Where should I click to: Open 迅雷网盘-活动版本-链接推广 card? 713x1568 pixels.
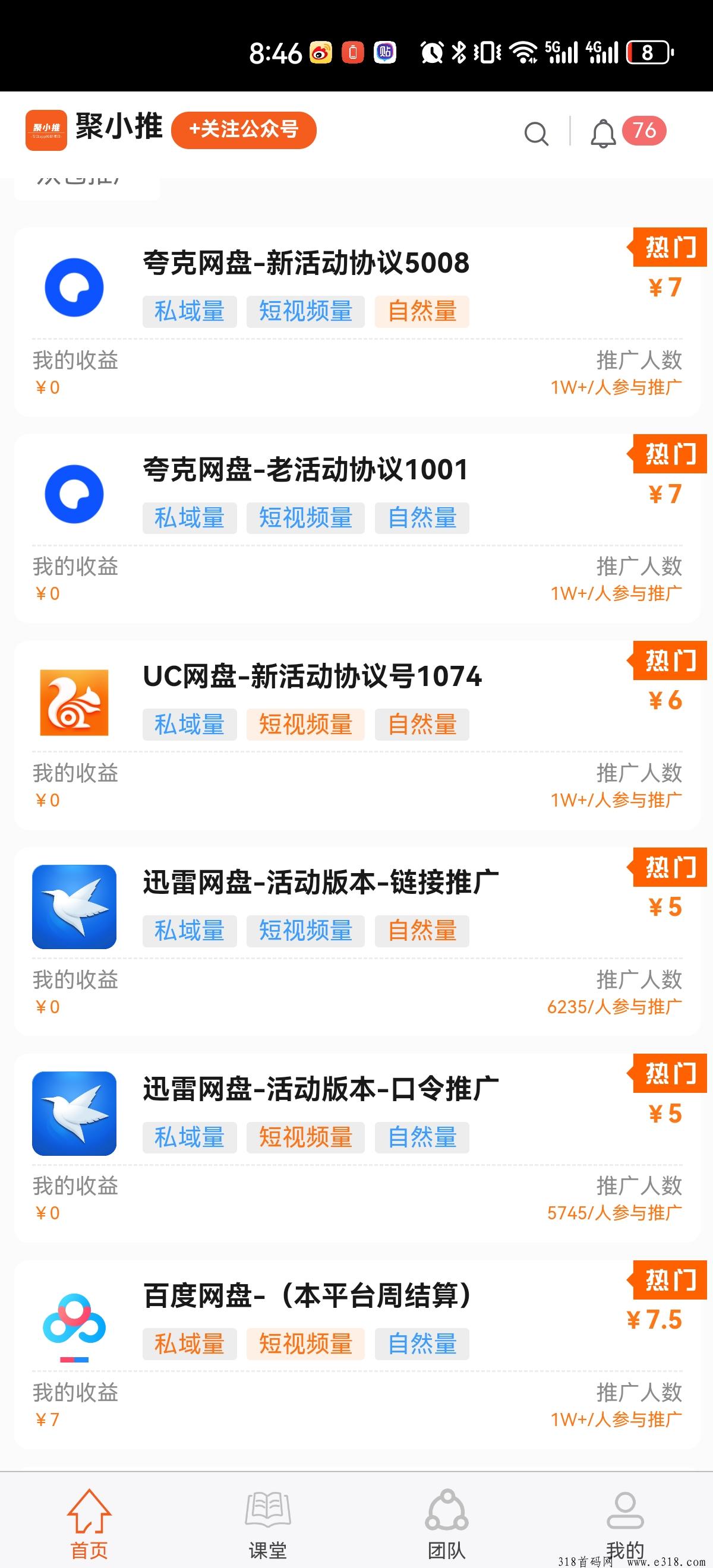click(358, 941)
